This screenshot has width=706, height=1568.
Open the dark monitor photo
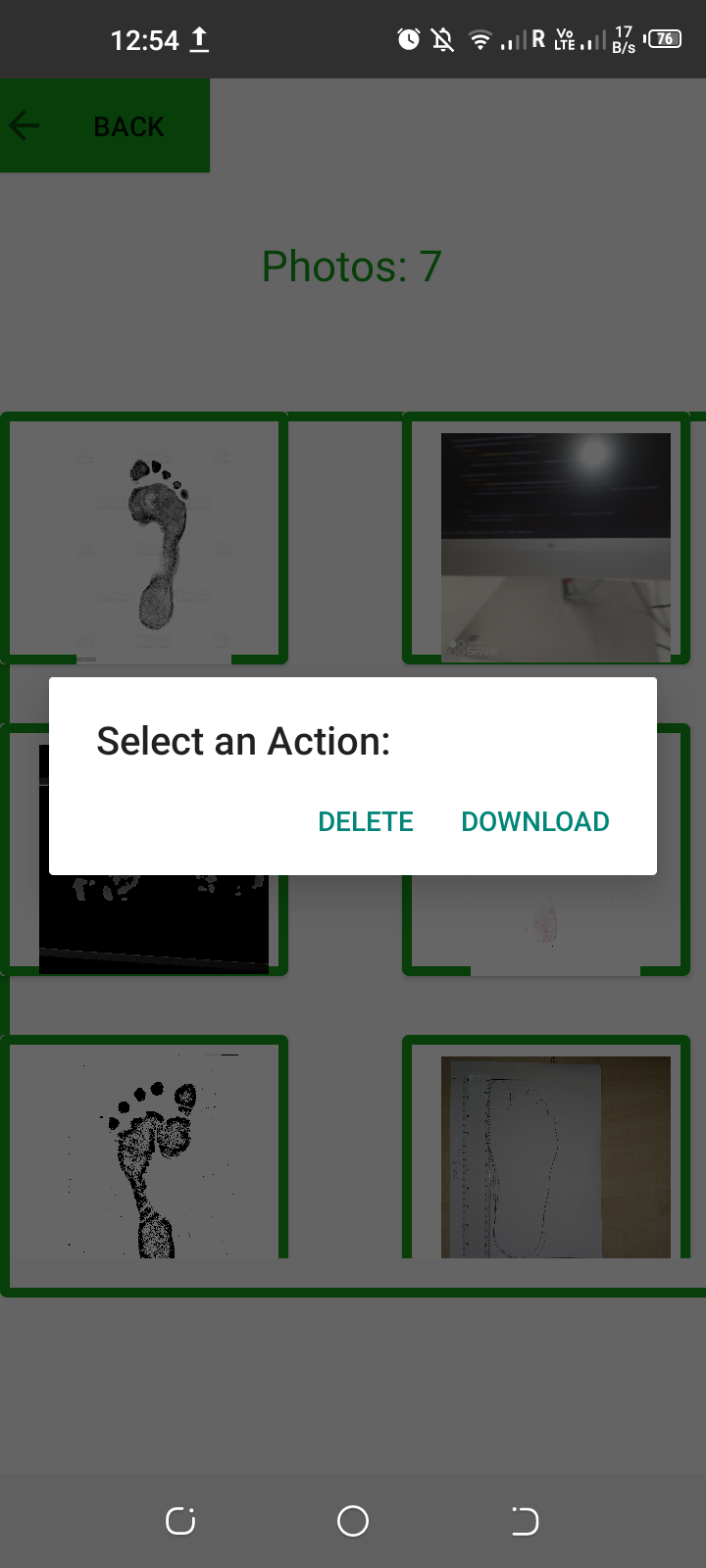[555, 547]
